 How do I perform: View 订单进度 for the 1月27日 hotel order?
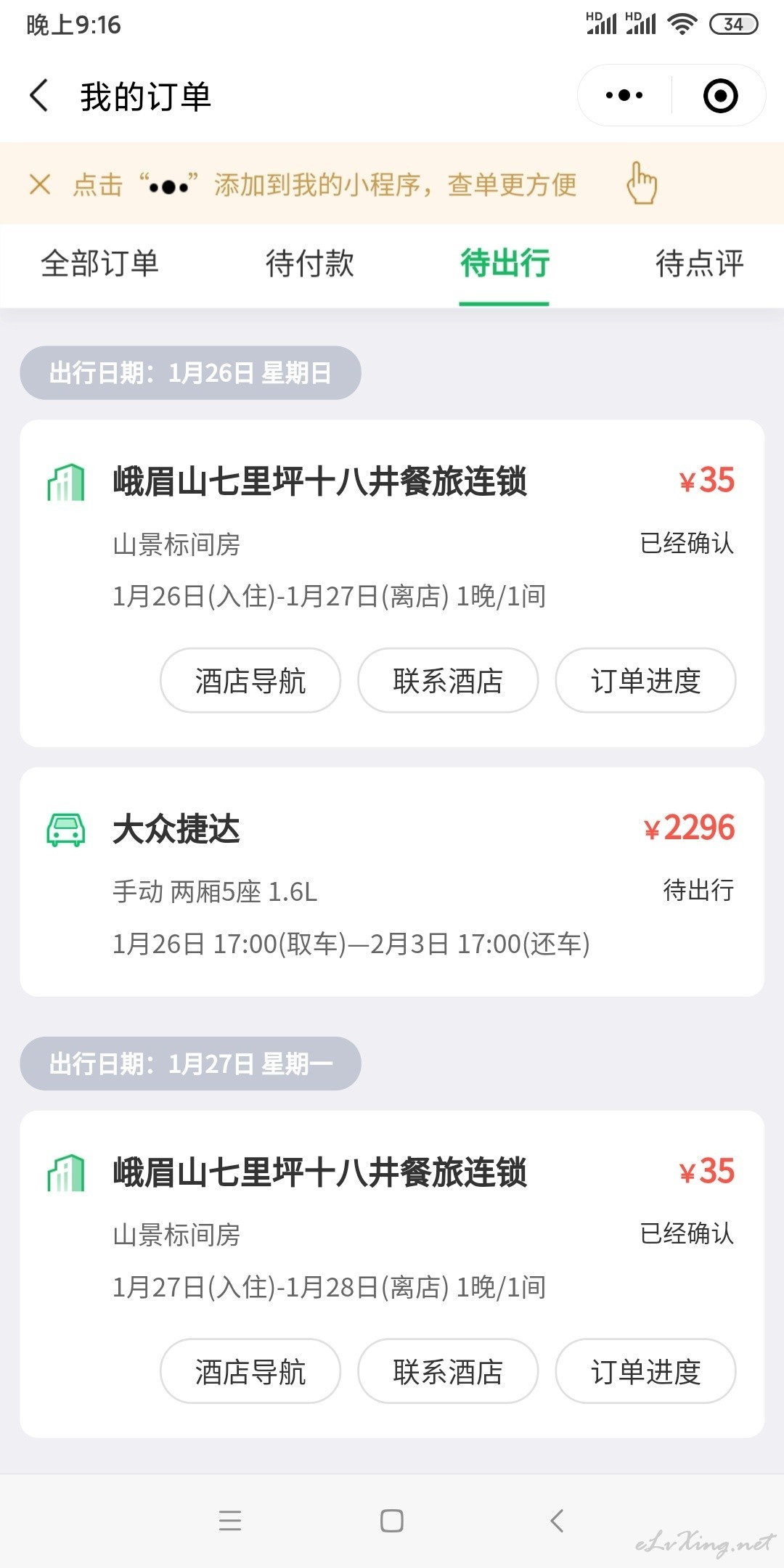[x=645, y=1371]
